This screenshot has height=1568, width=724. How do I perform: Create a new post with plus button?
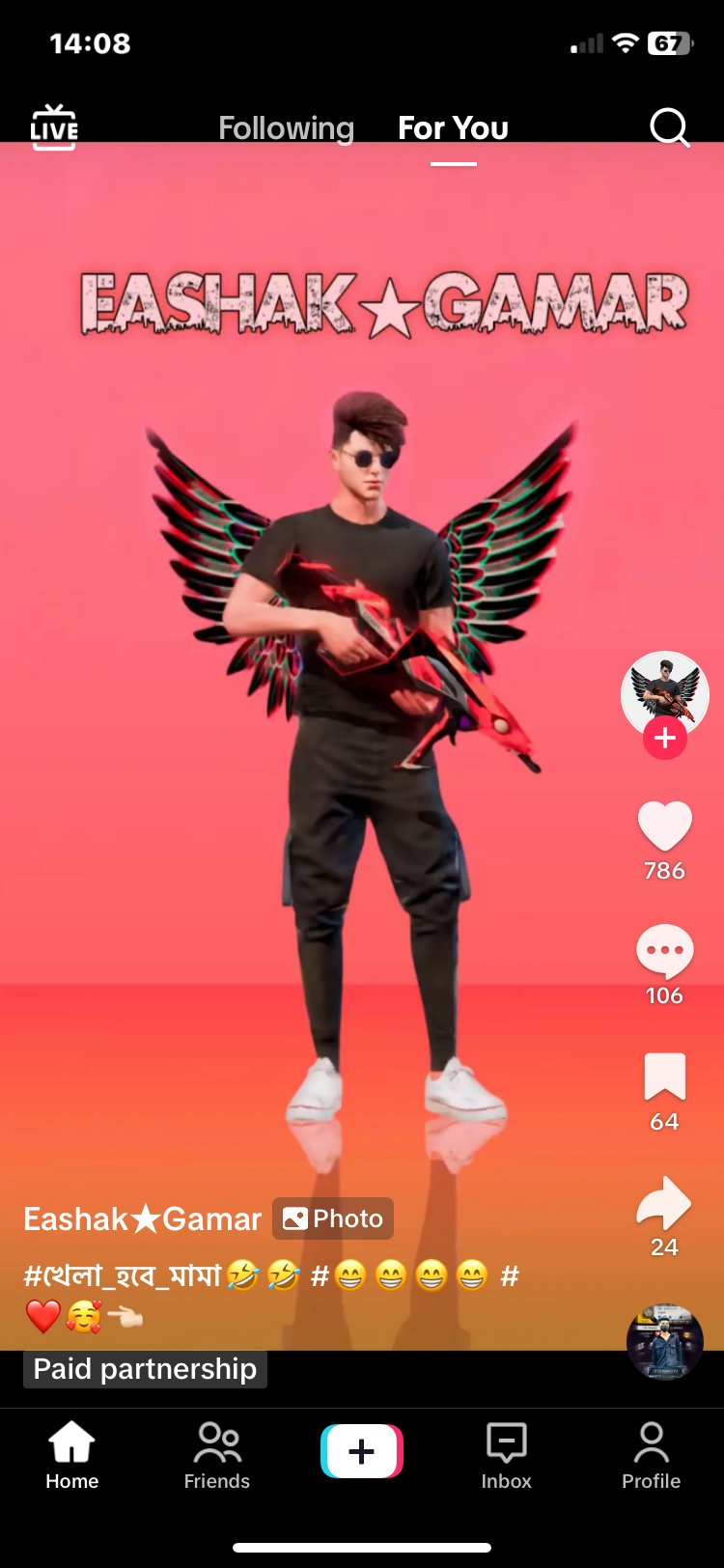362,1451
